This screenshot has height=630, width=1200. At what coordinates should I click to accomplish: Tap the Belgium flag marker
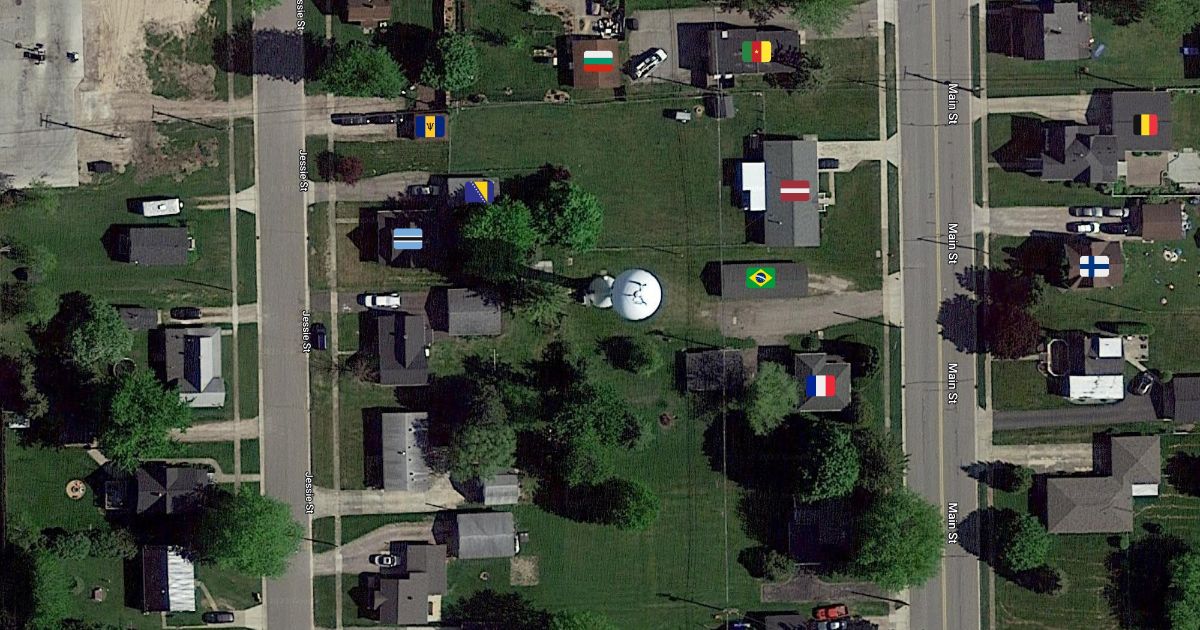1145,125
